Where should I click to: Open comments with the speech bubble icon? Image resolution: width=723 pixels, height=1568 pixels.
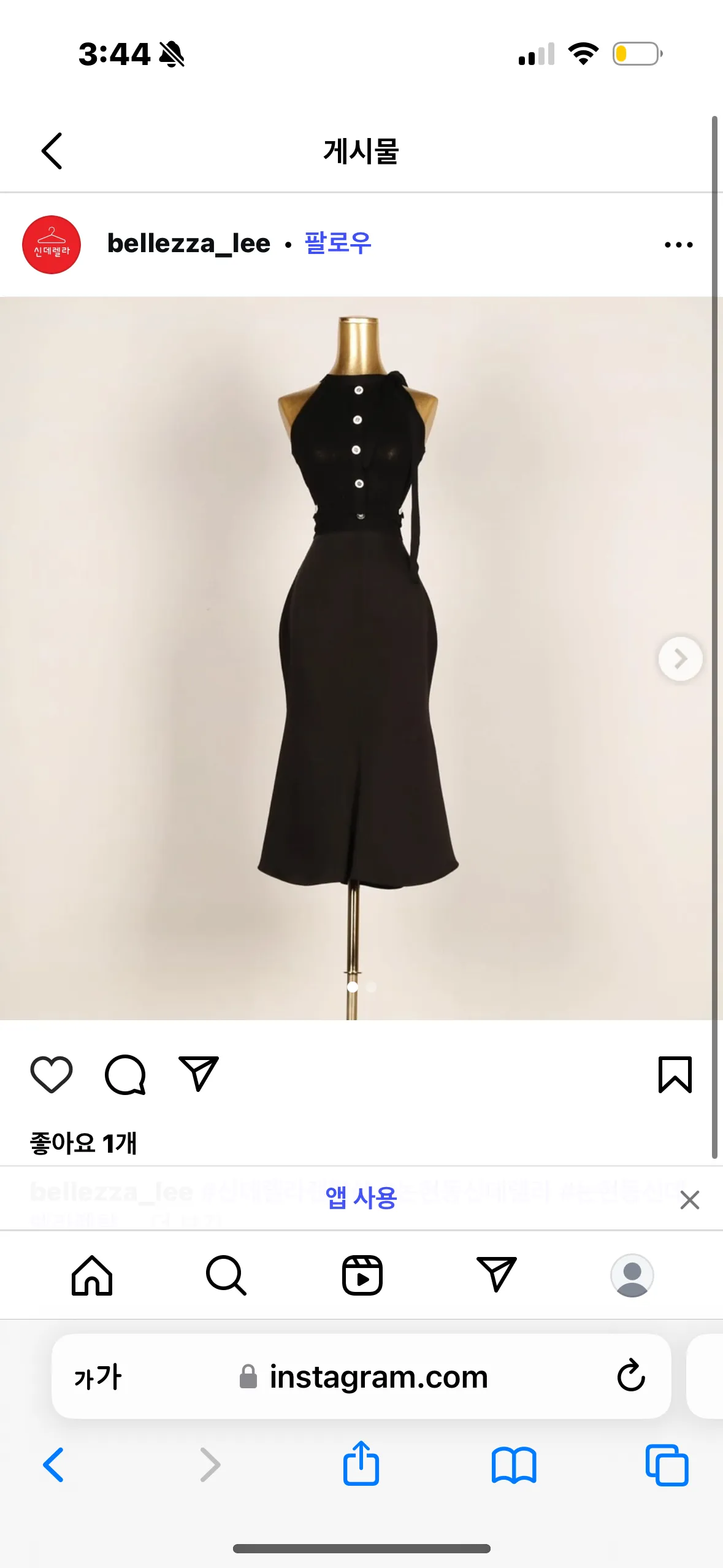tap(125, 1074)
